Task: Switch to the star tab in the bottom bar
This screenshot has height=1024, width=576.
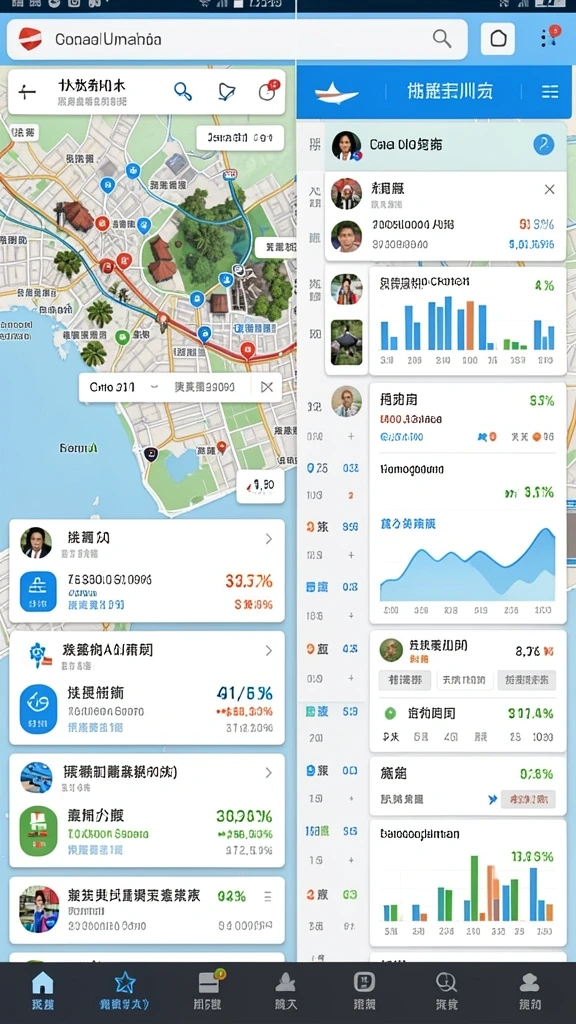Action: pyautogui.click(x=124, y=990)
